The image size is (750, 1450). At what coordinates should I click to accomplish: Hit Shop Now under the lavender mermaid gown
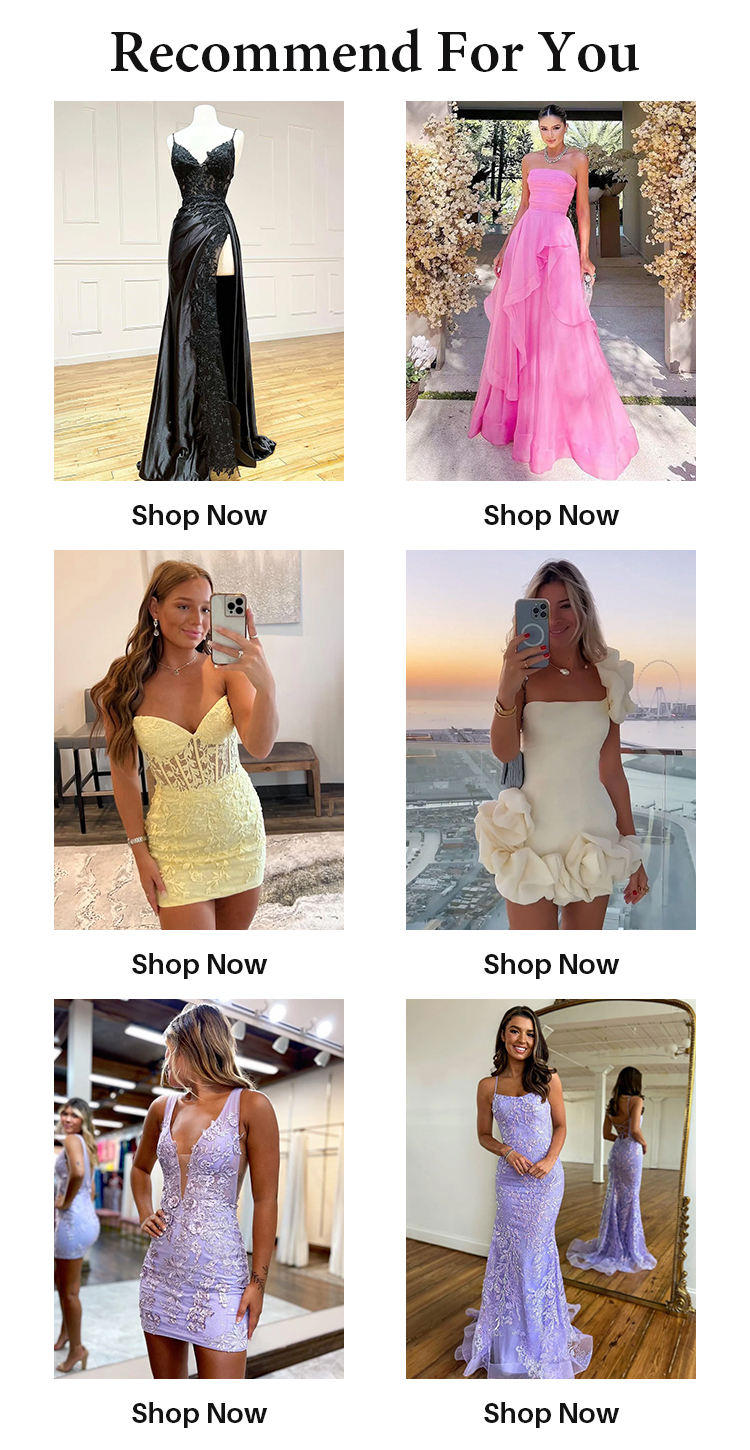pyautogui.click(x=551, y=1414)
